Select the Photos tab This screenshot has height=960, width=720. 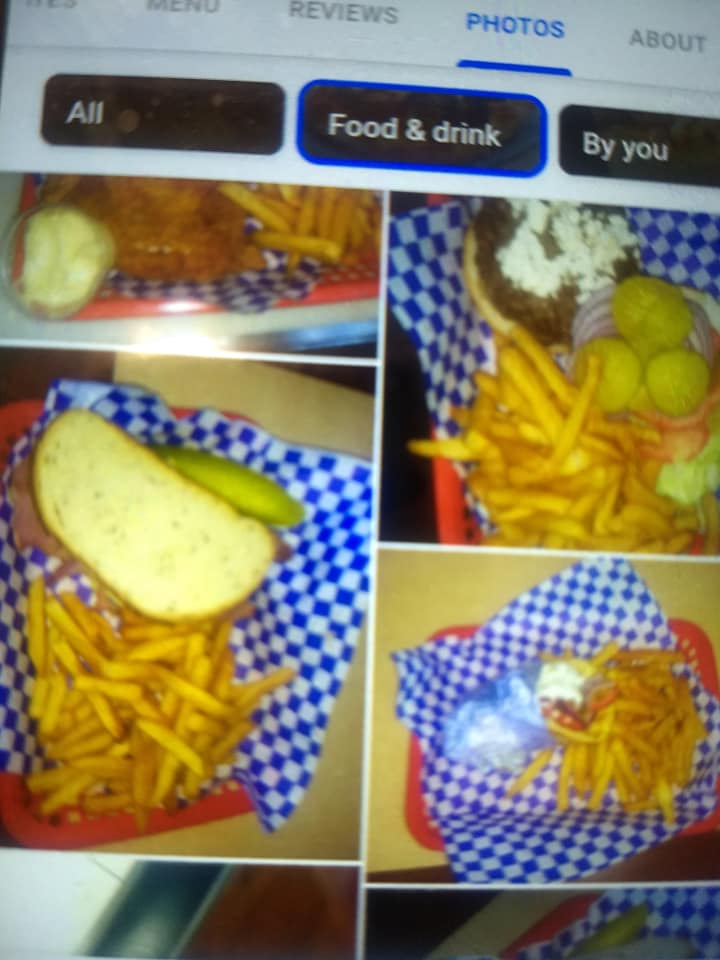tap(514, 27)
